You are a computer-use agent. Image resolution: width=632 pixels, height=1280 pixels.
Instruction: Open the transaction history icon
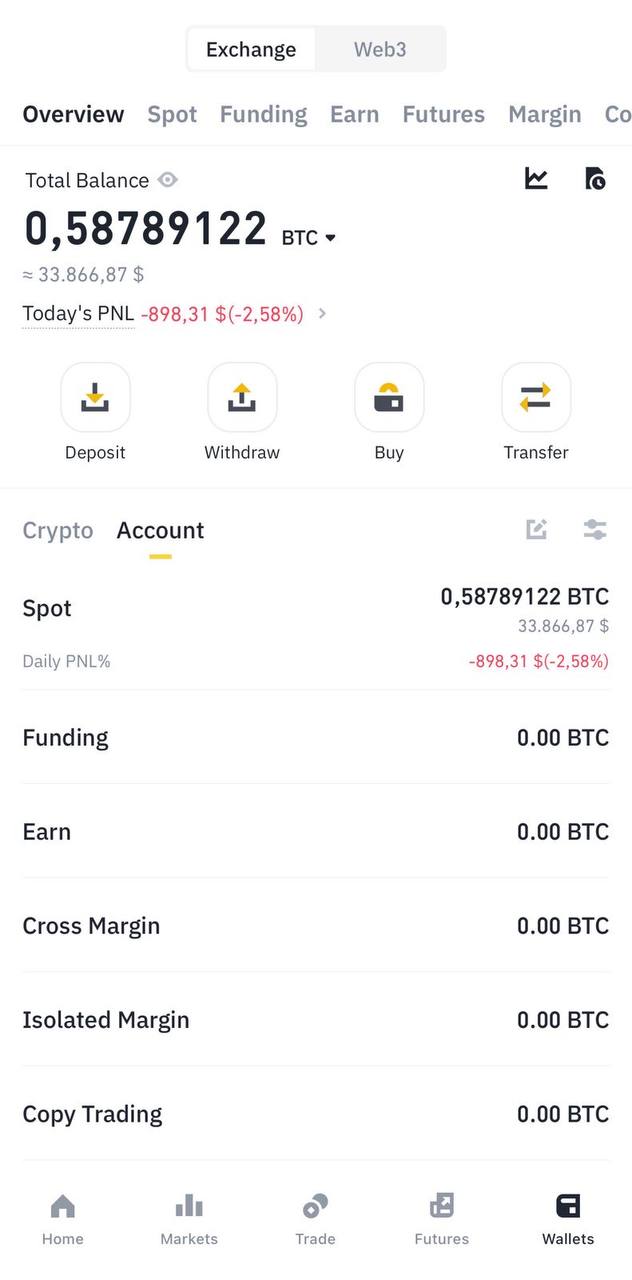[x=595, y=179]
